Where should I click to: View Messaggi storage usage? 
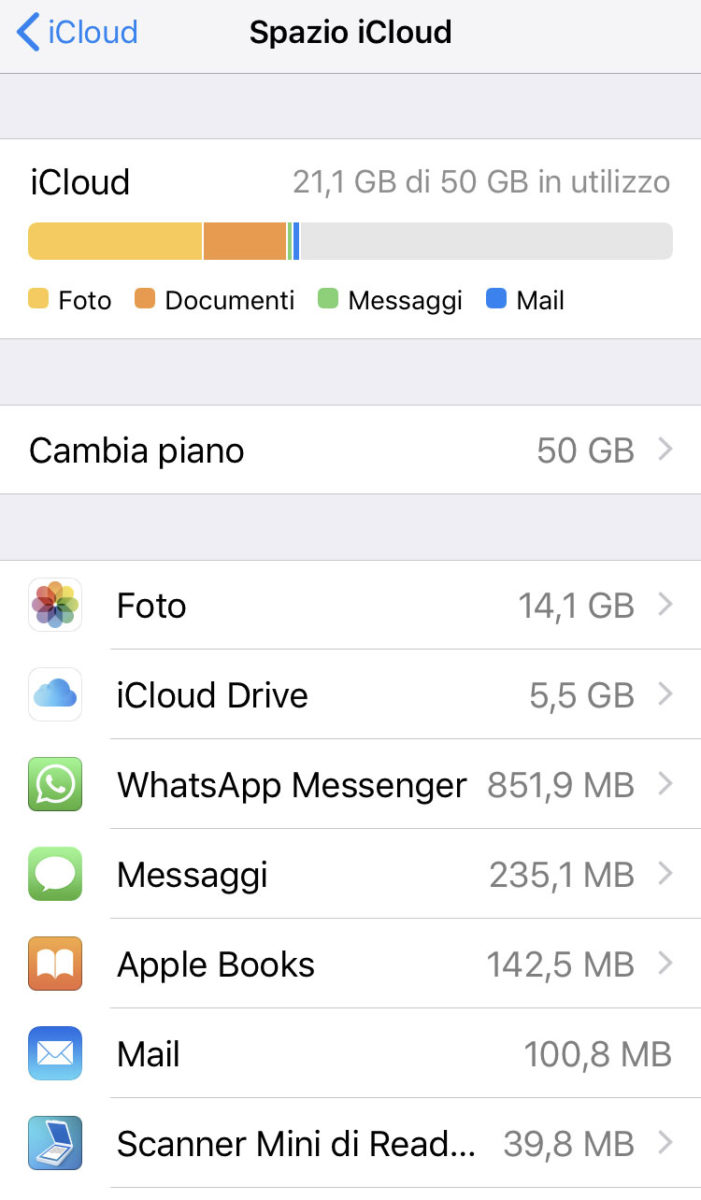point(350,875)
